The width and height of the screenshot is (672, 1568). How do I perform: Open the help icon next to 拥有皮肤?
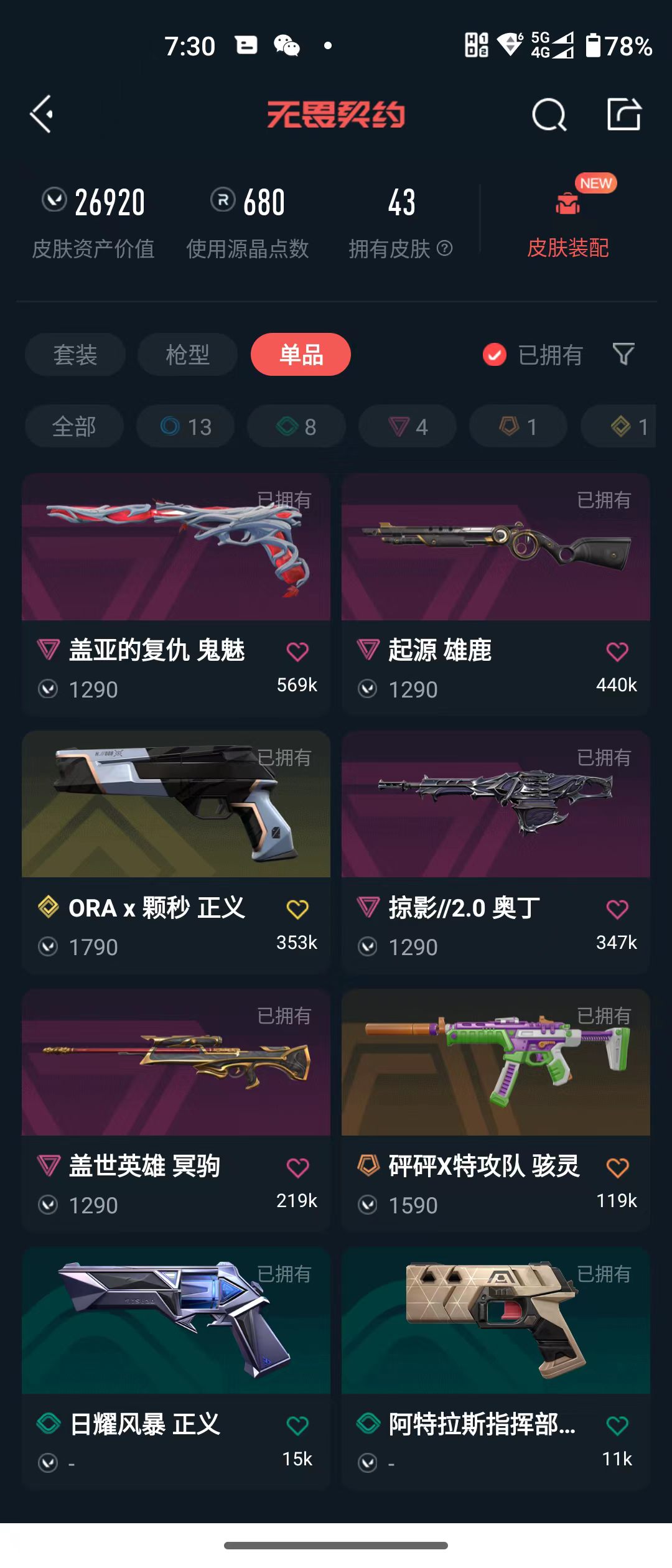point(444,249)
